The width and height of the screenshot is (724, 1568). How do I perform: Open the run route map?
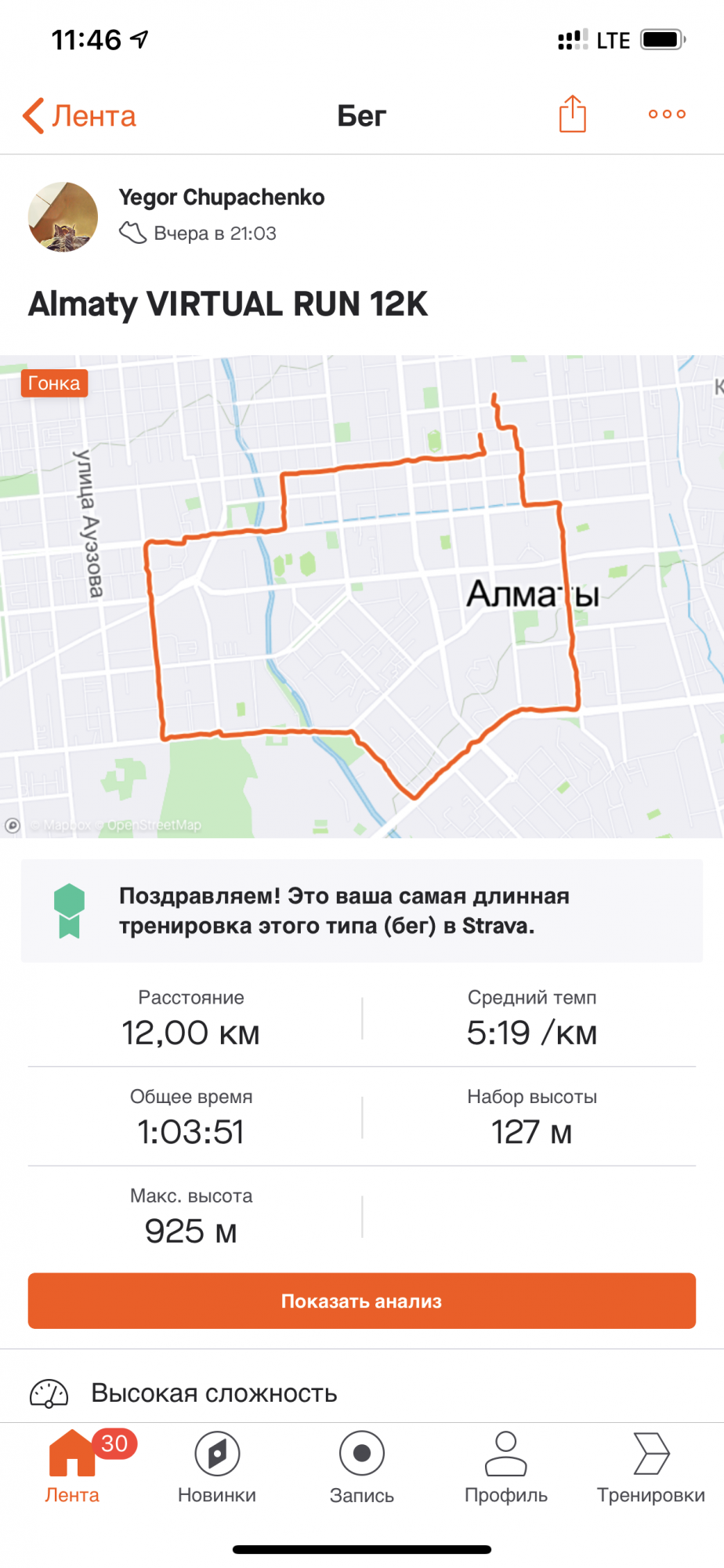(x=362, y=596)
